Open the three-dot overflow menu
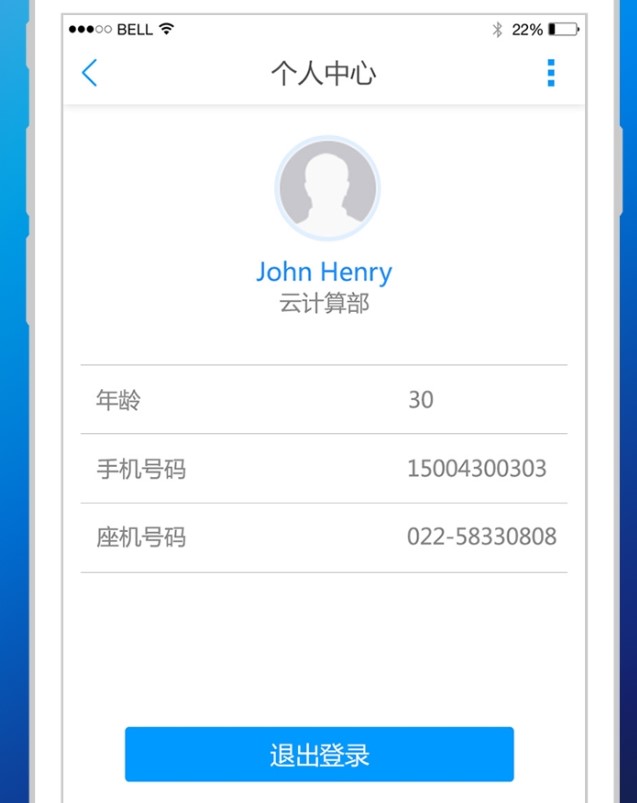637x803 pixels. pyautogui.click(x=550, y=73)
